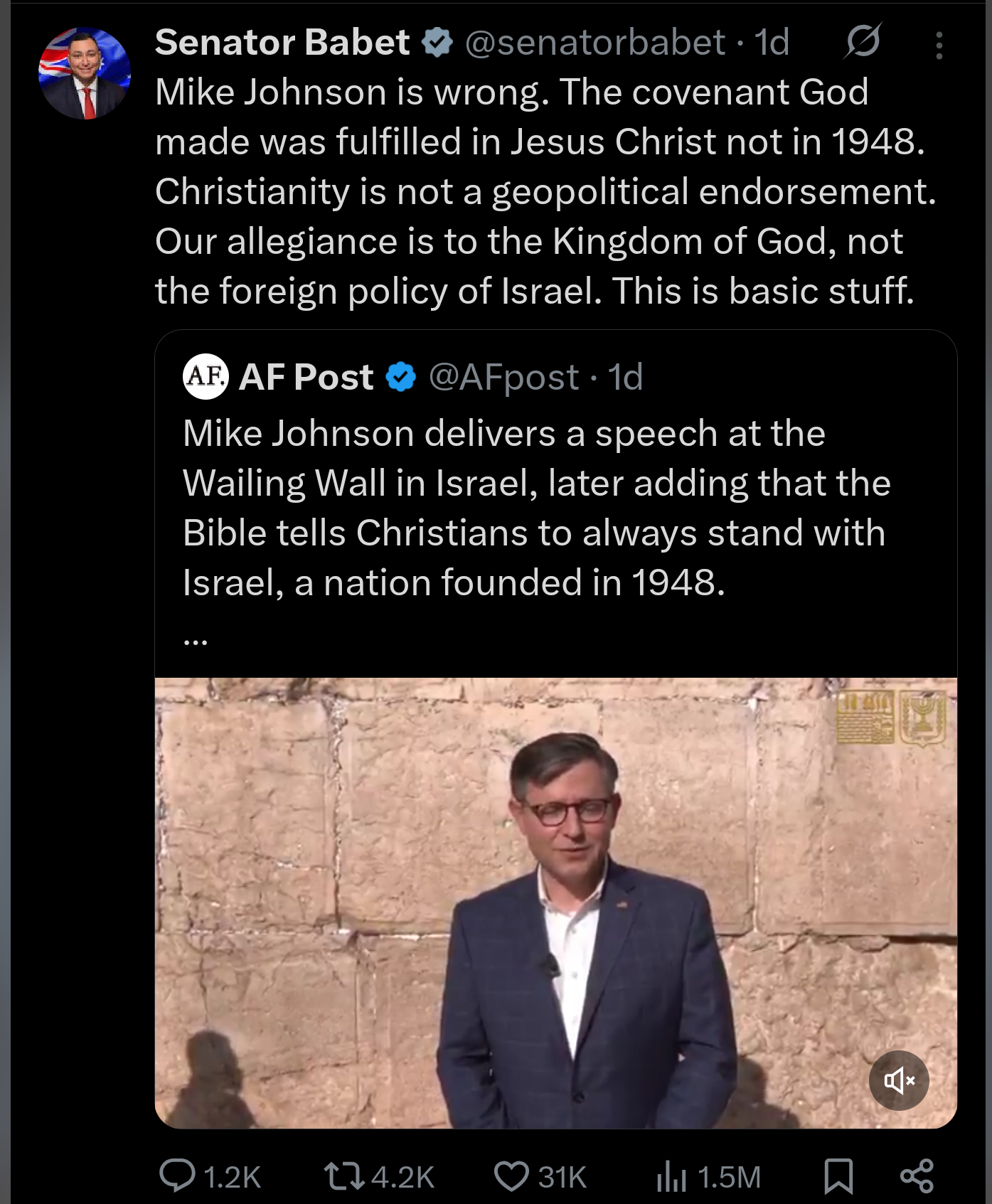This screenshot has width=992, height=1204.
Task: Like Senator Babet's post
Action: [540, 1176]
